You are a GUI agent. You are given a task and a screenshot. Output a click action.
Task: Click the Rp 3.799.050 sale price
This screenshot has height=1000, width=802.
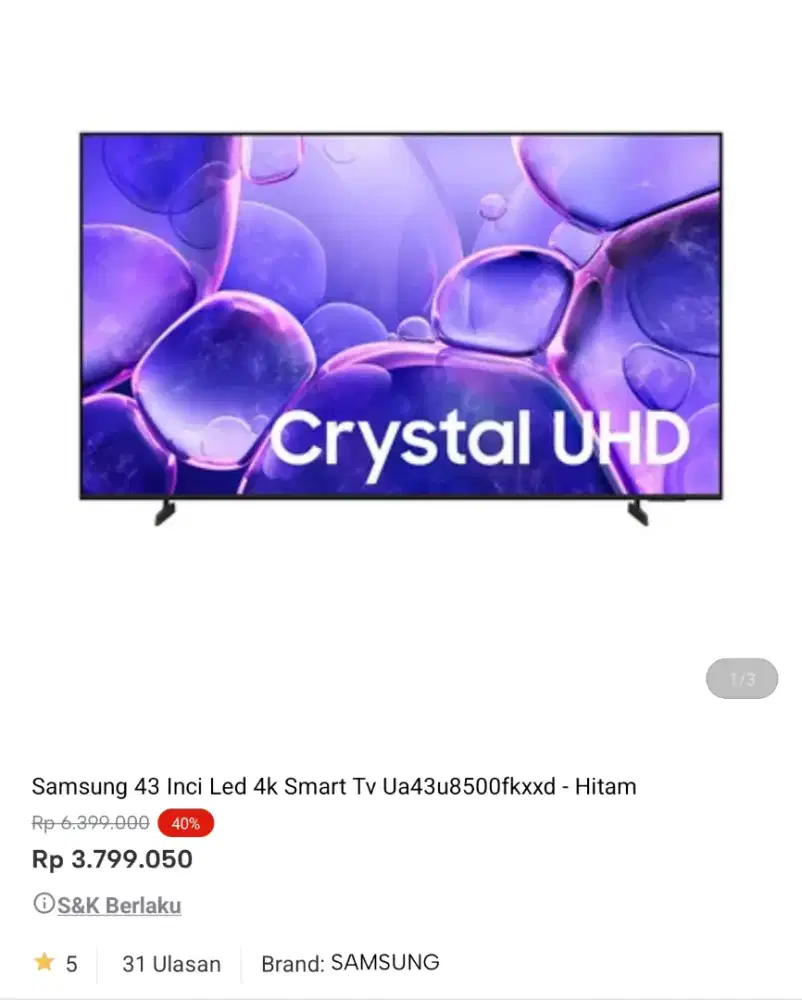pyautogui.click(x=112, y=859)
